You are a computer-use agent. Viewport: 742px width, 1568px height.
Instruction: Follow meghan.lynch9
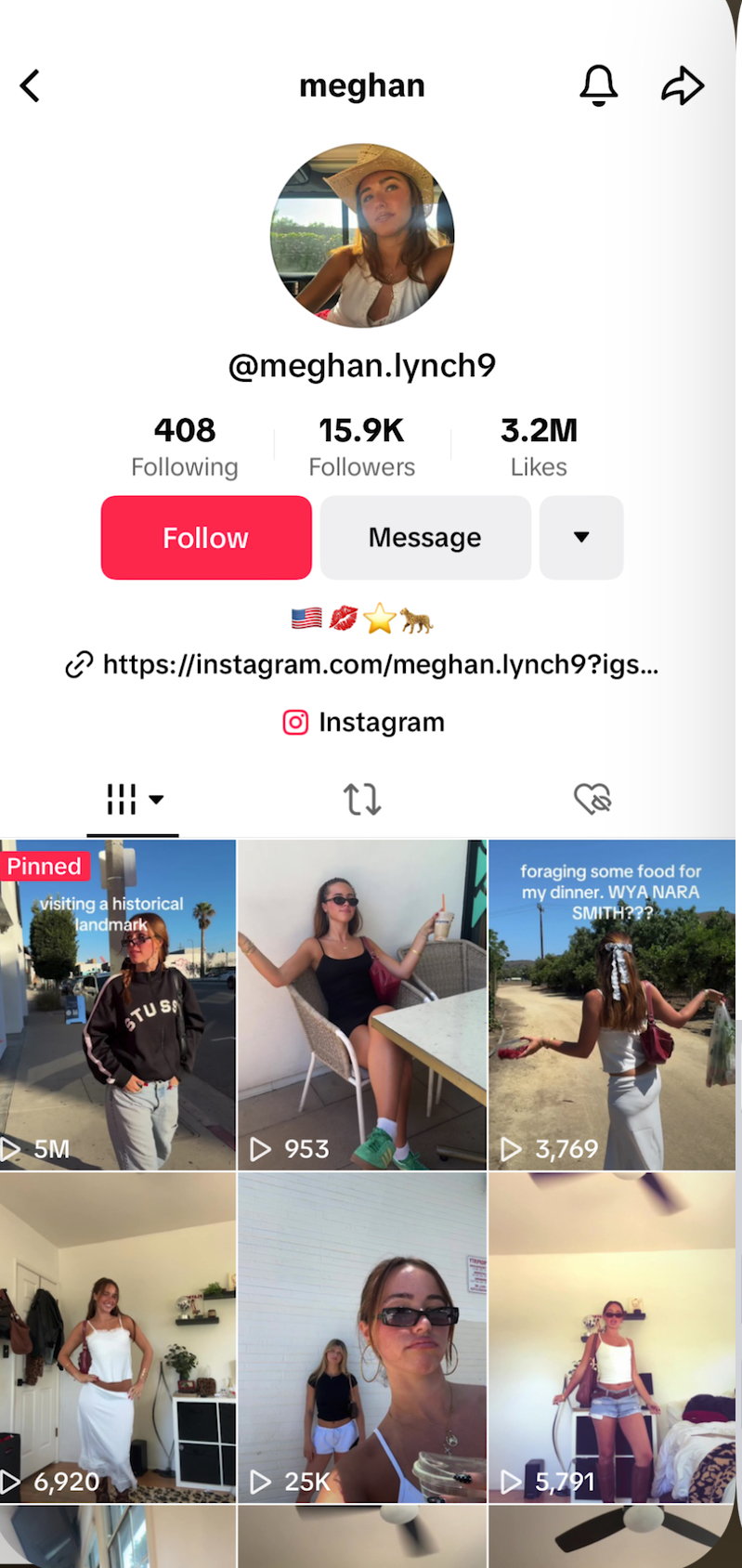click(x=206, y=538)
